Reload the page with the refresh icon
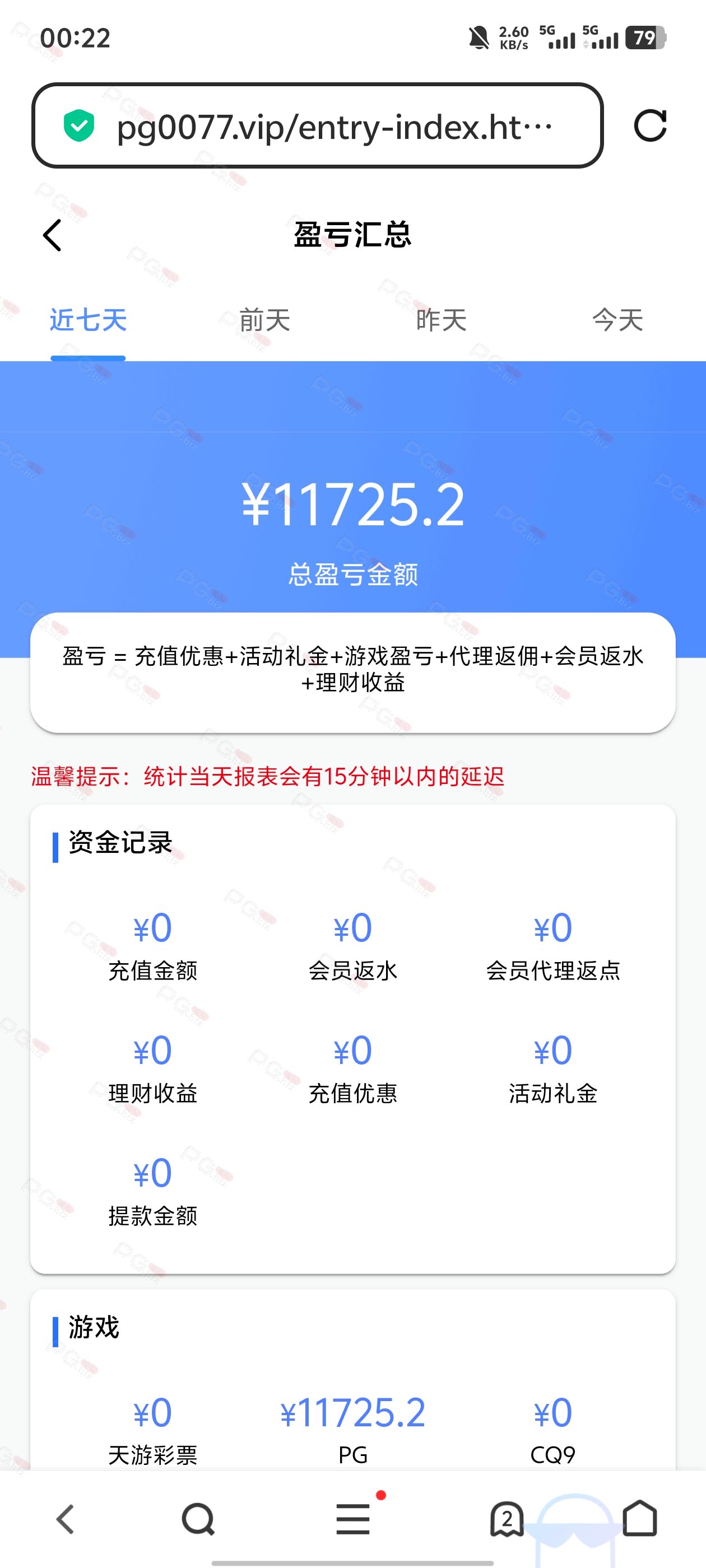This screenshot has width=706, height=1568. pyautogui.click(x=650, y=126)
